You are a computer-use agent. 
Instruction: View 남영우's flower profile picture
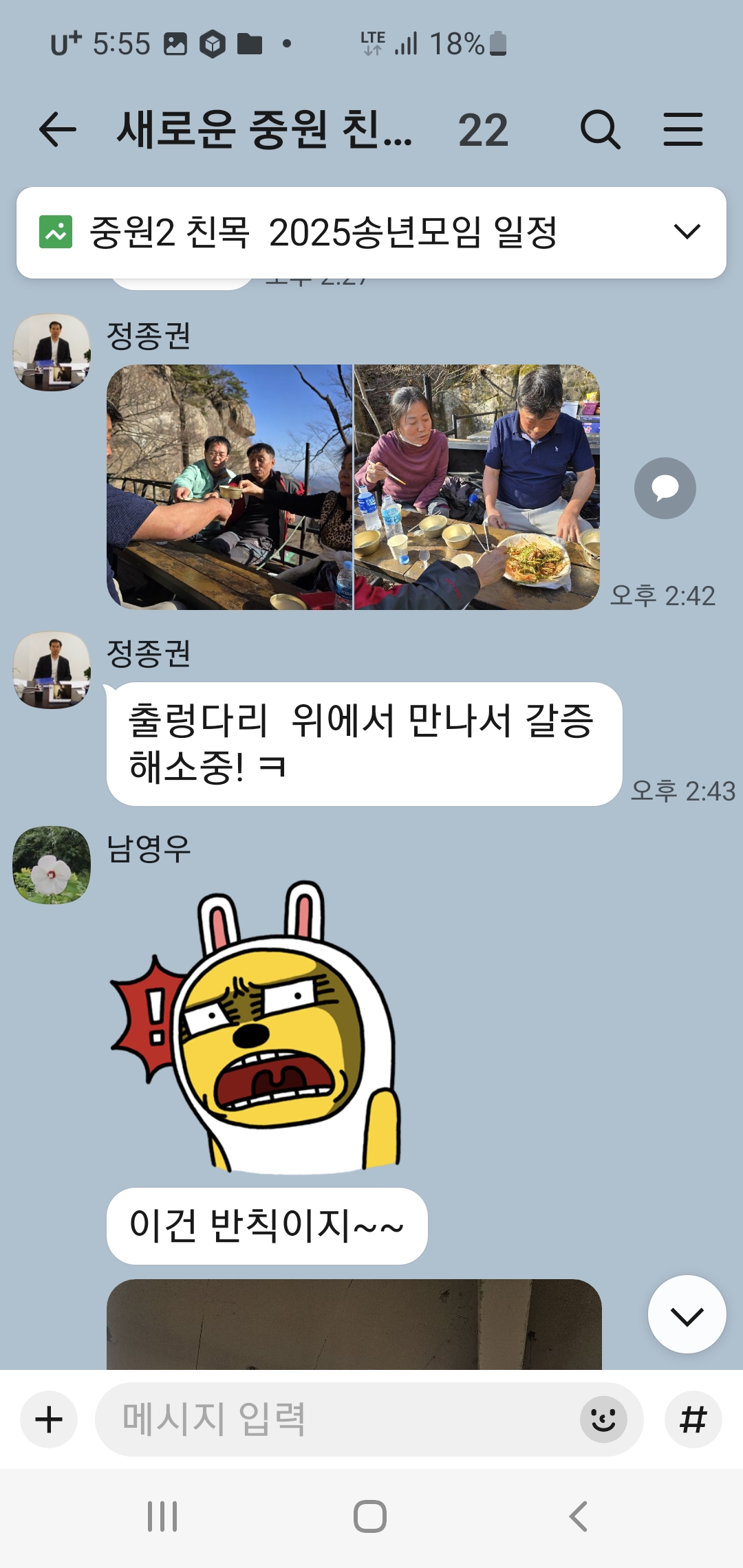[x=52, y=864]
